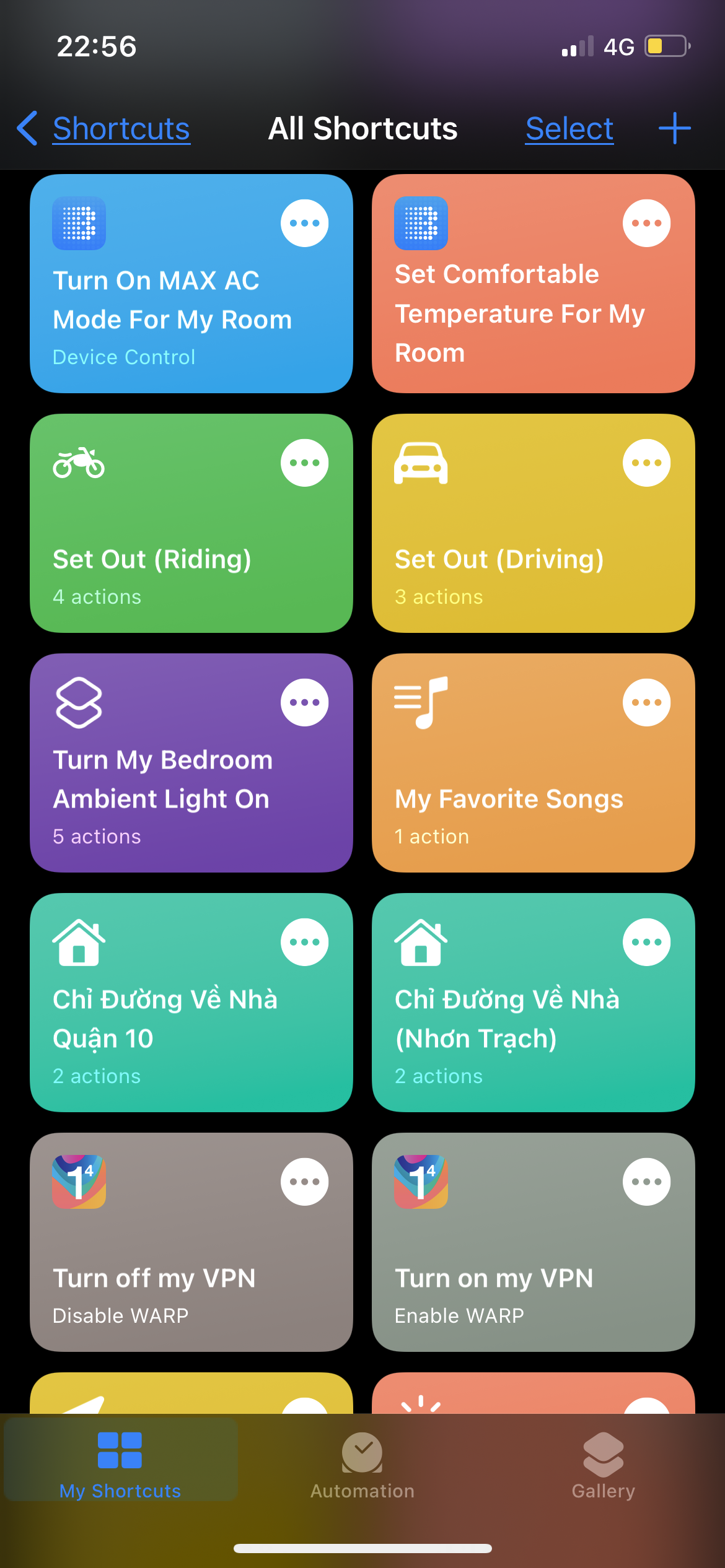Open options for Turn off my VPN shortcut
Image resolution: width=725 pixels, height=1568 pixels.
[304, 1180]
